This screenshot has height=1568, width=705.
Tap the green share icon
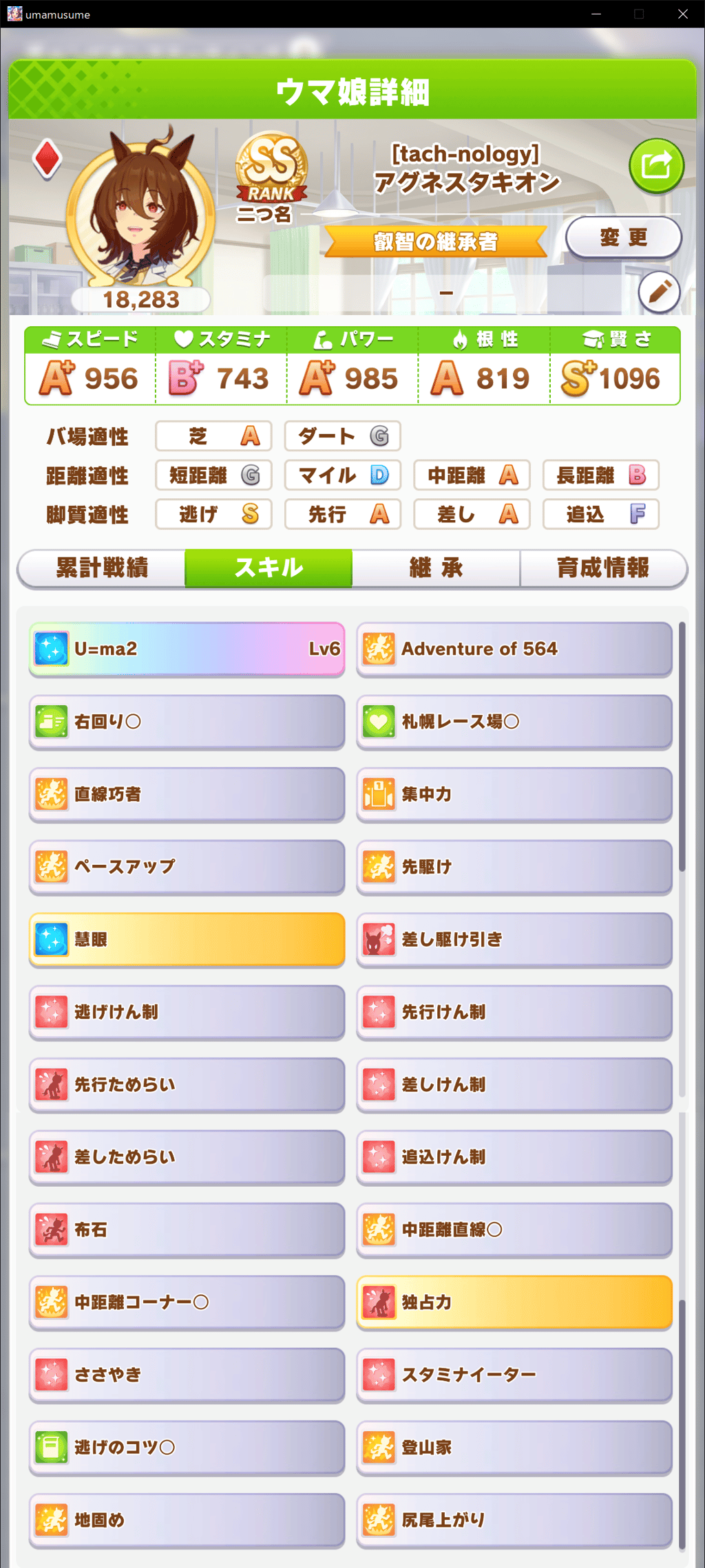click(x=656, y=166)
